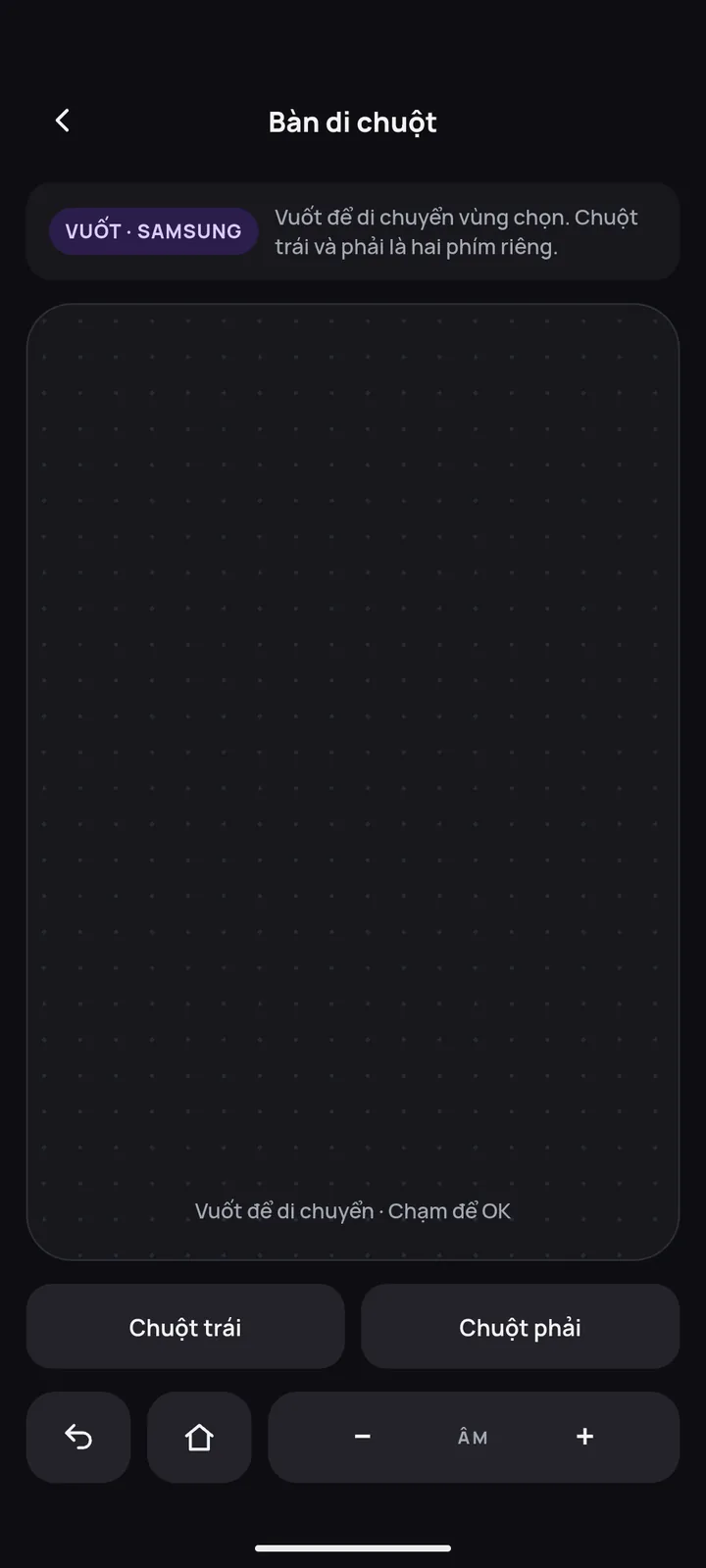Click the Chuột trái button
Viewport: 706px width, 1568px height.
pos(185,1326)
